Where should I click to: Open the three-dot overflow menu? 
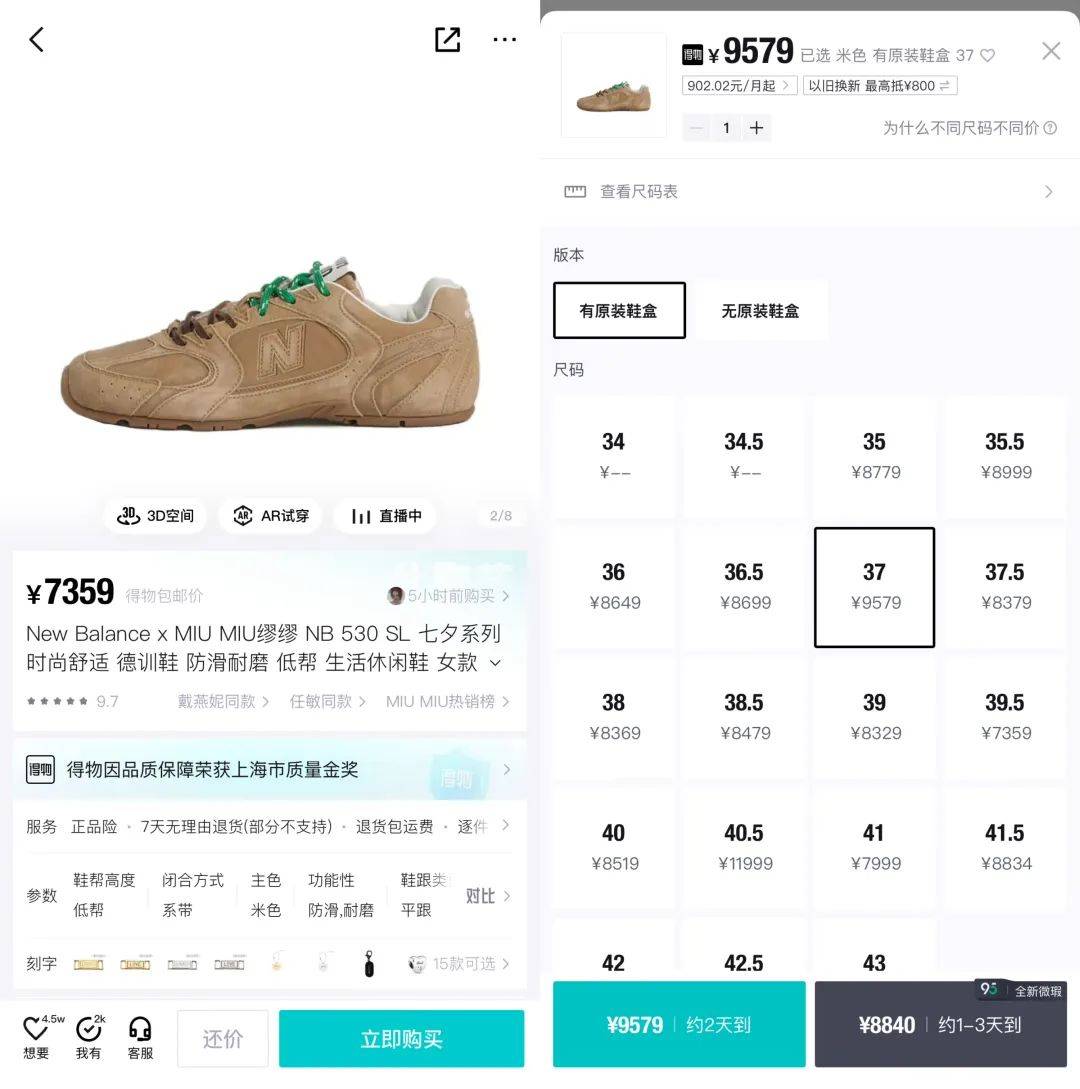[x=505, y=40]
